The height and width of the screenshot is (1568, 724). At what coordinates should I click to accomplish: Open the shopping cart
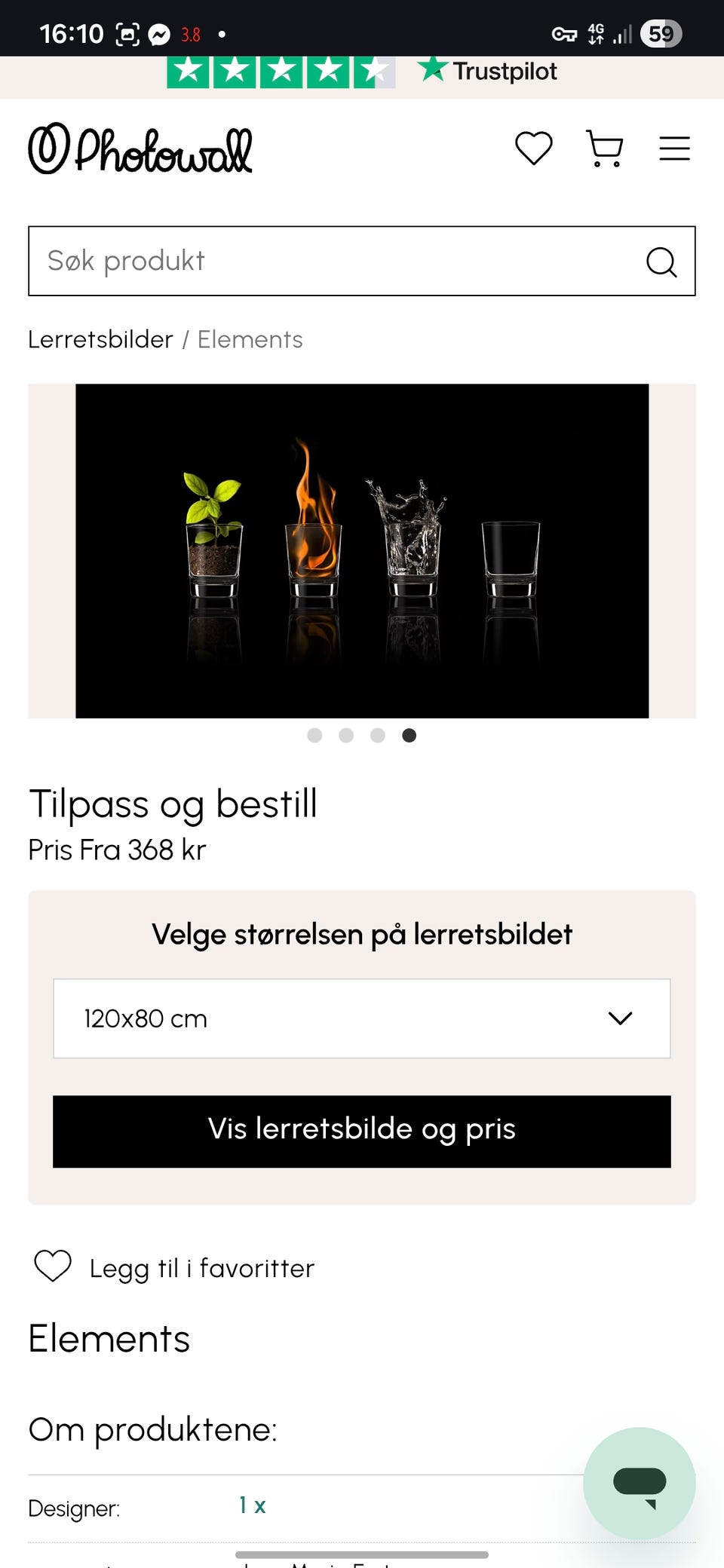coord(605,149)
